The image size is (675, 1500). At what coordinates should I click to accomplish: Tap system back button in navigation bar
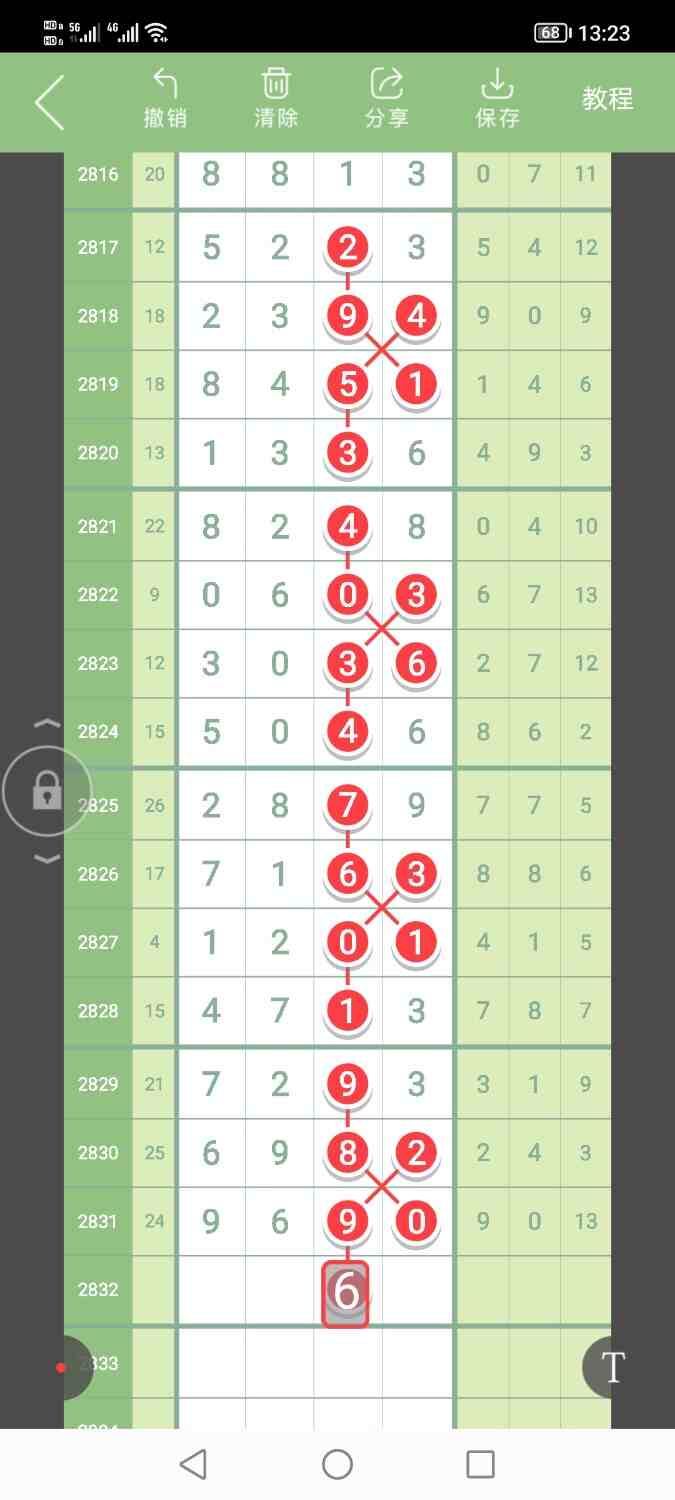(193, 1465)
